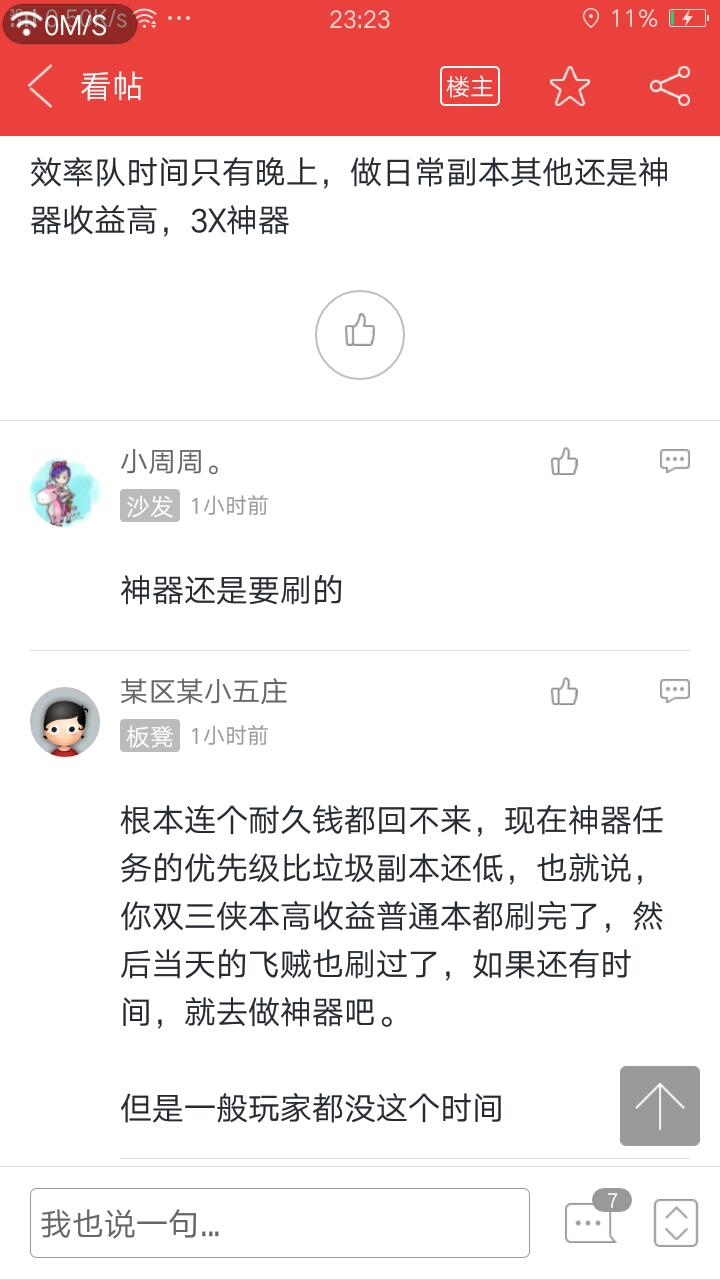Show only posts by 楼主
720x1280 pixels.
[469, 87]
